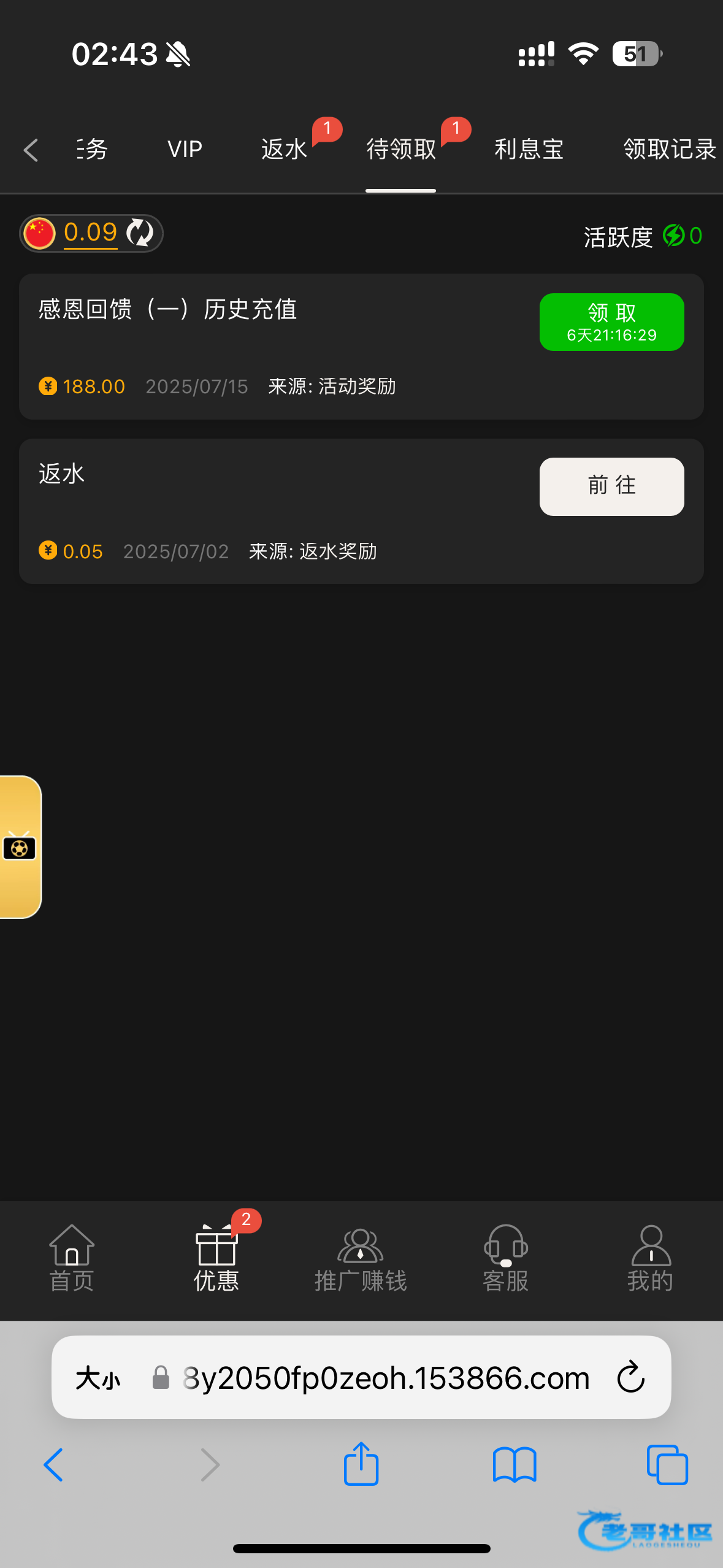
Task: Open the 优惠 bottom tab
Action: [216, 1258]
